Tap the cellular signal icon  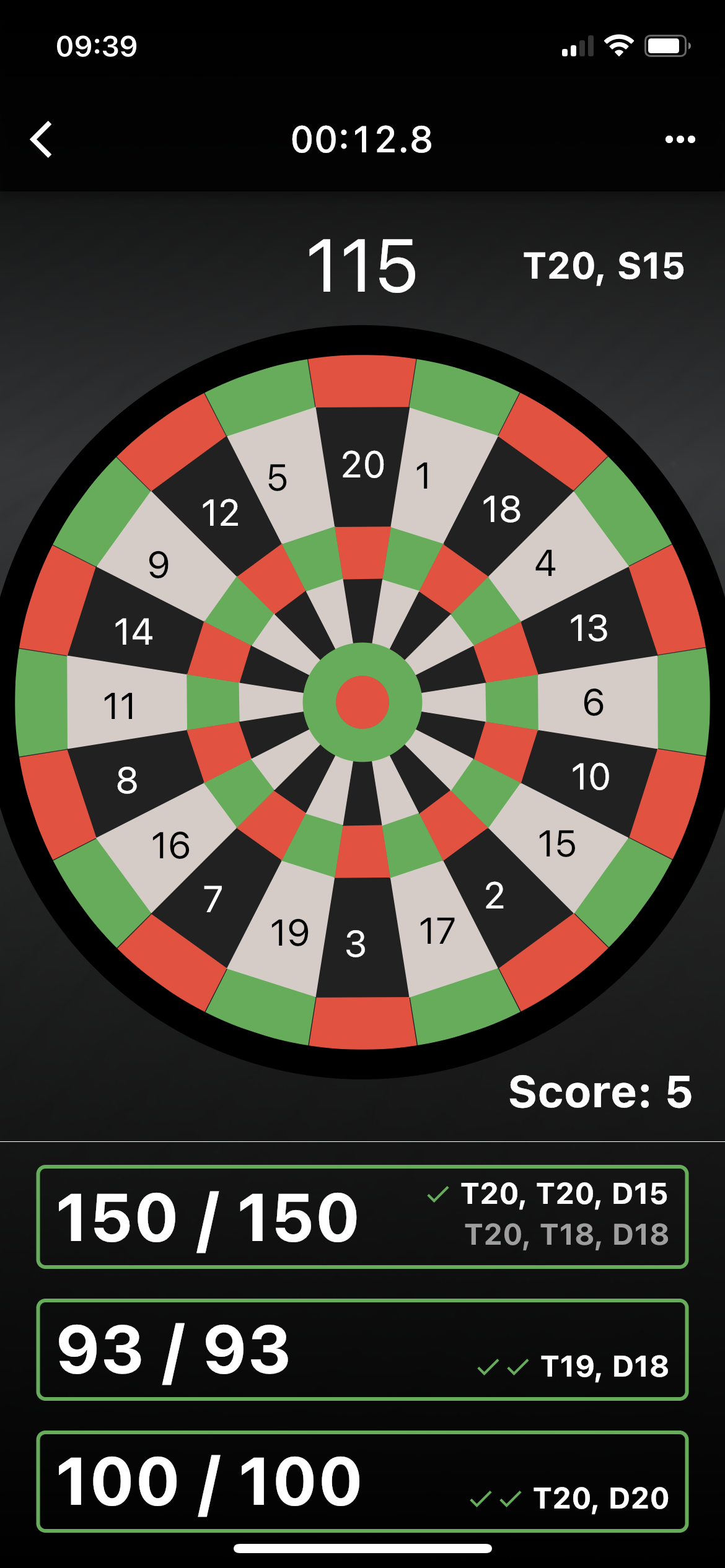(579, 46)
